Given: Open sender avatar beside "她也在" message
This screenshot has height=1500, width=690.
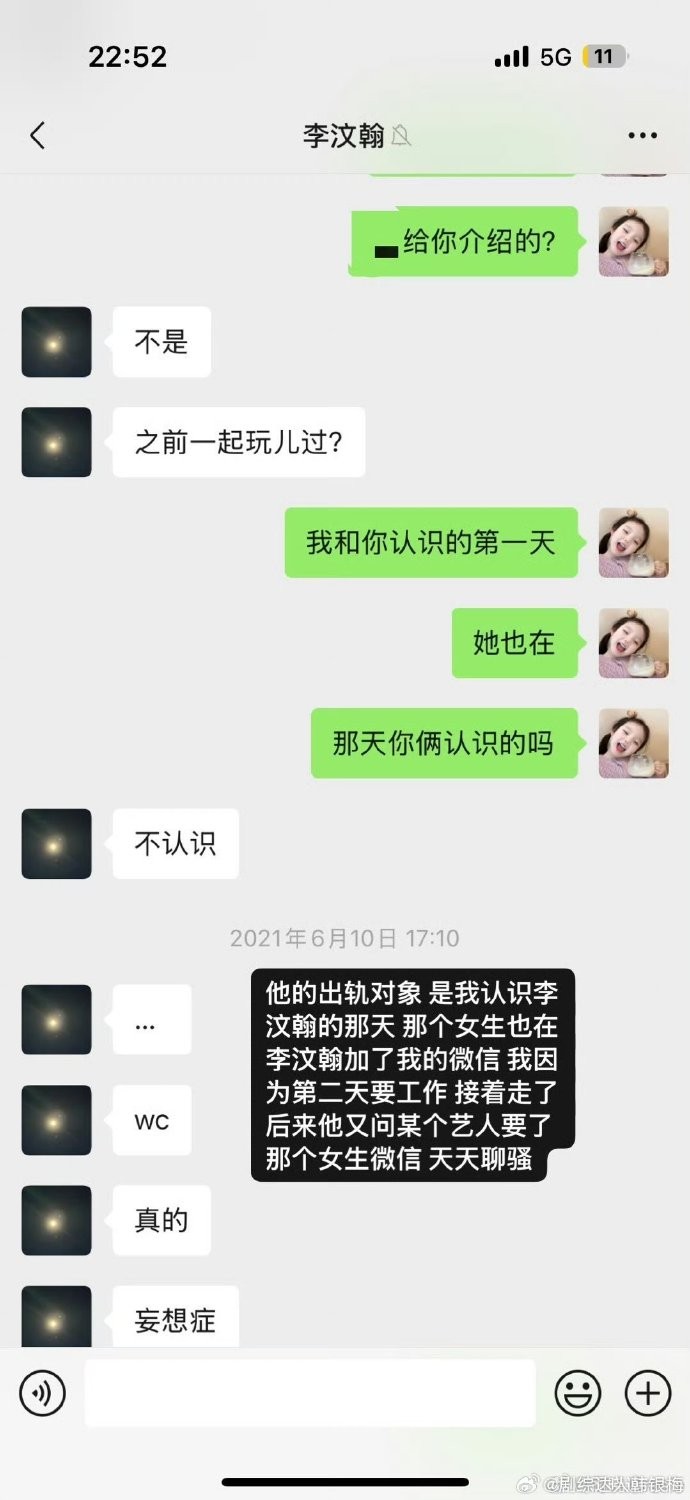Looking at the screenshot, I should click(x=633, y=643).
